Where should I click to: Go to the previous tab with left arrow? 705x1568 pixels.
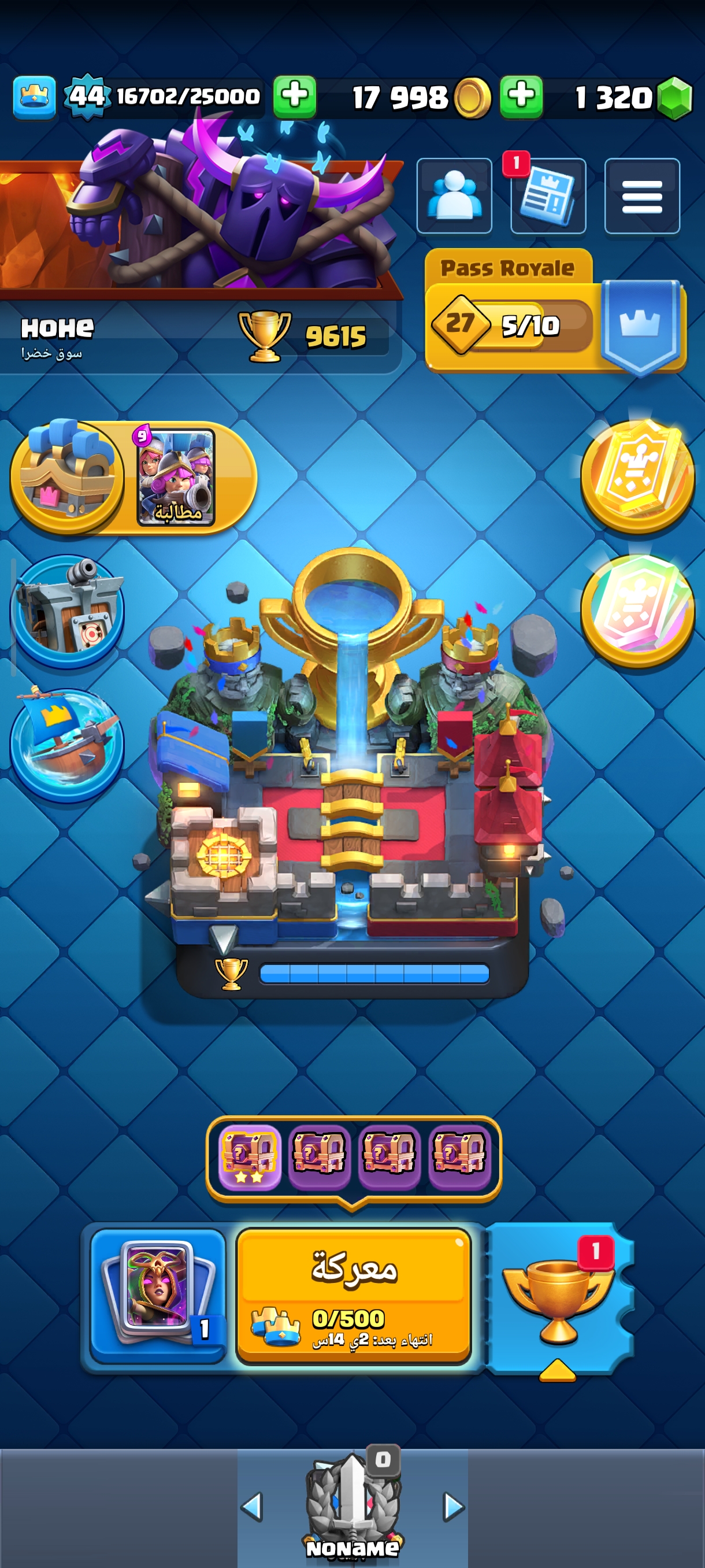tap(252, 1507)
